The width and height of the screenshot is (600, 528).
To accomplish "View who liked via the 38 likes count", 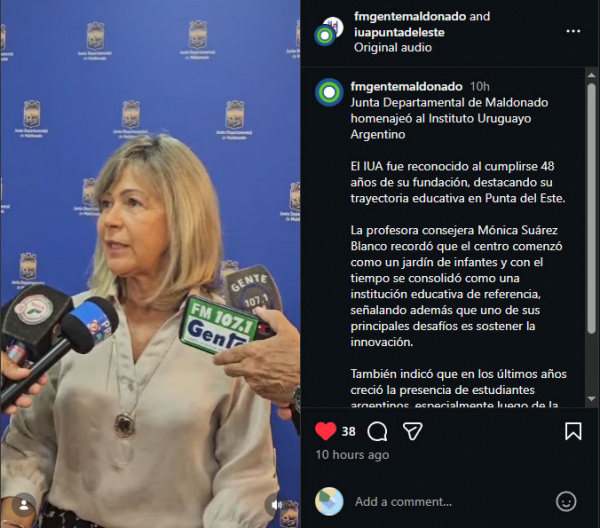I will point(348,432).
